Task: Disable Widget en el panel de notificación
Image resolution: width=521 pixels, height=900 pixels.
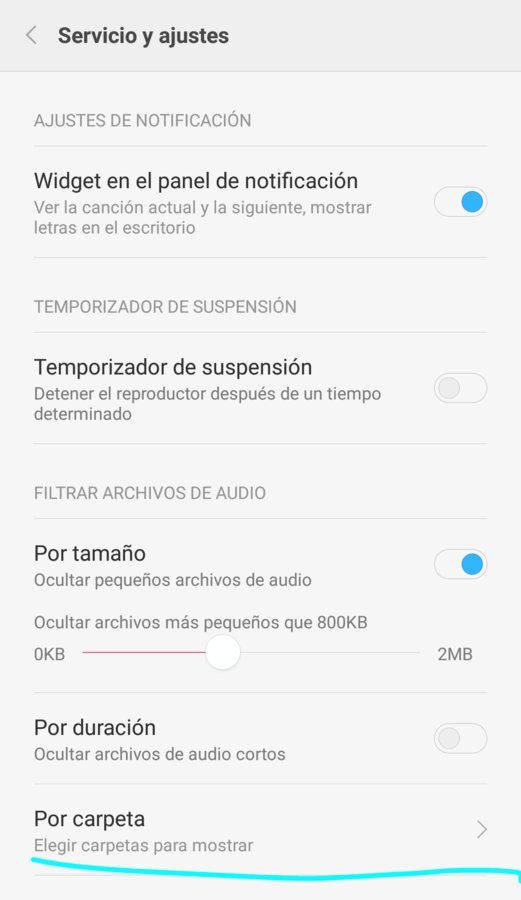Action: pyautogui.click(x=460, y=202)
